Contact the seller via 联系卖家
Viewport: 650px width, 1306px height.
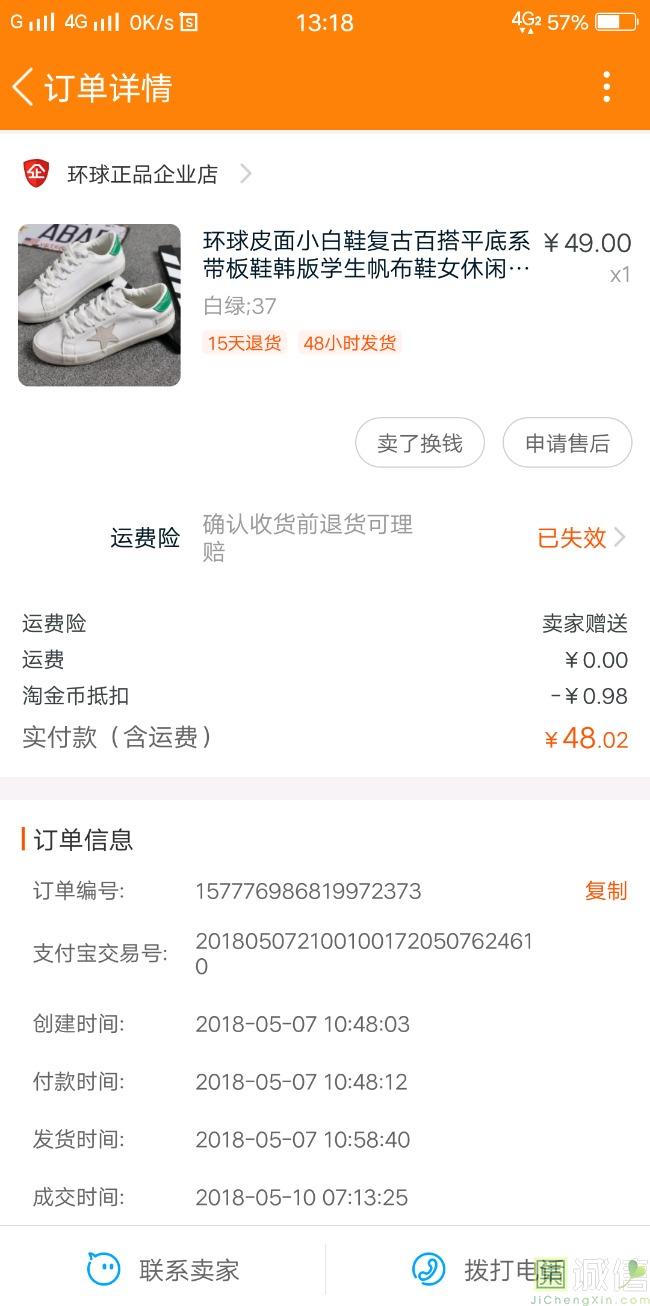(x=164, y=1270)
